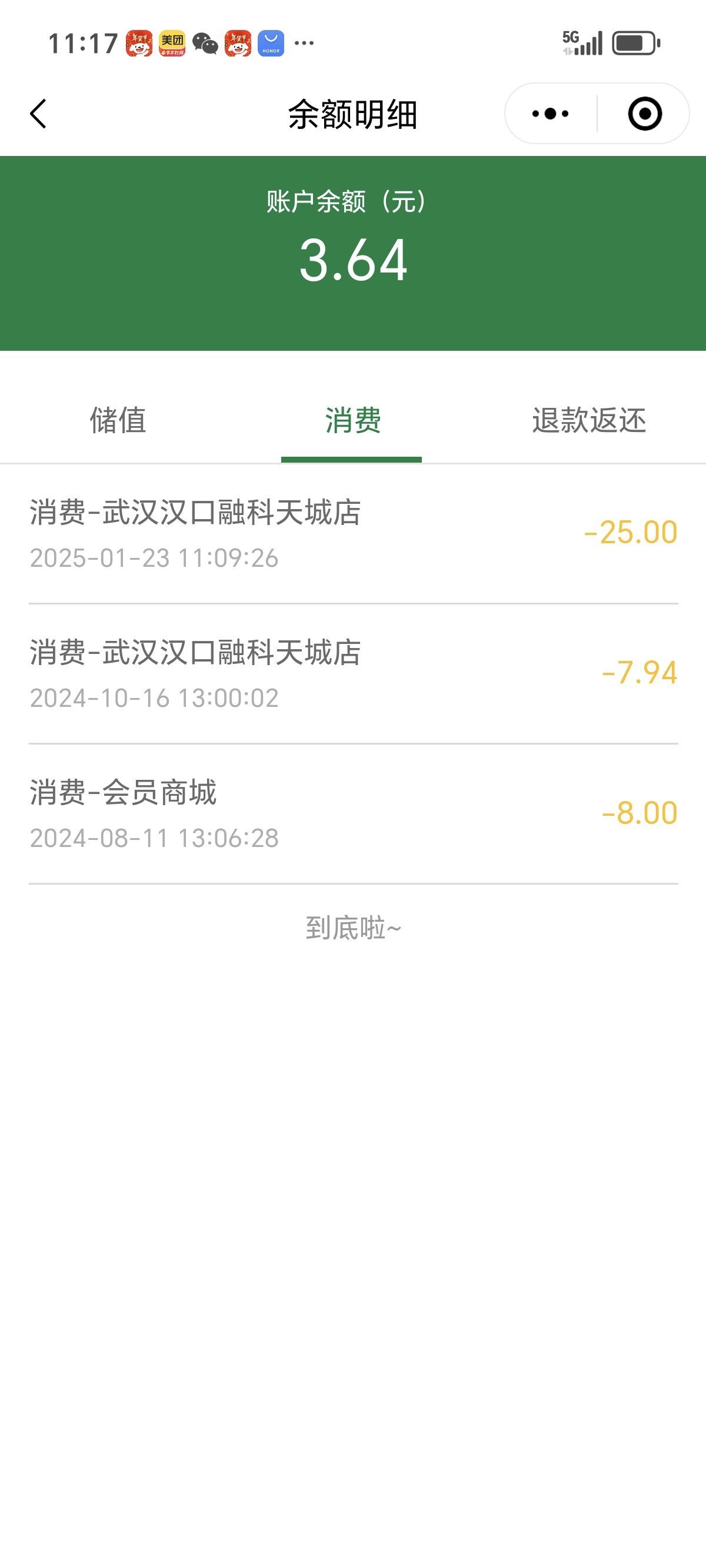Tap the 余额明细 page title
Viewport: 706px width, 1568px height.
(353, 114)
